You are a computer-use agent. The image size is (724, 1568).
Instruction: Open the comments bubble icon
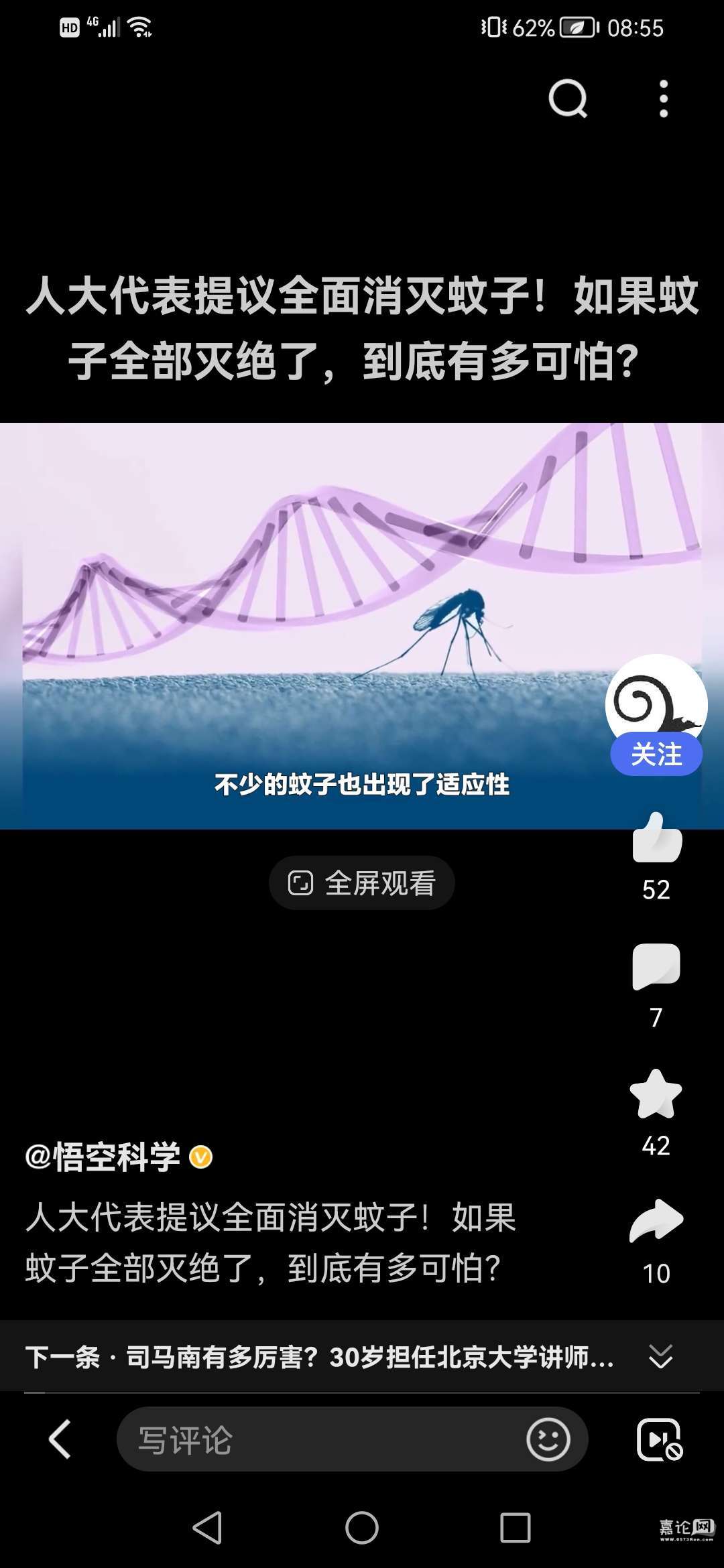tap(656, 966)
